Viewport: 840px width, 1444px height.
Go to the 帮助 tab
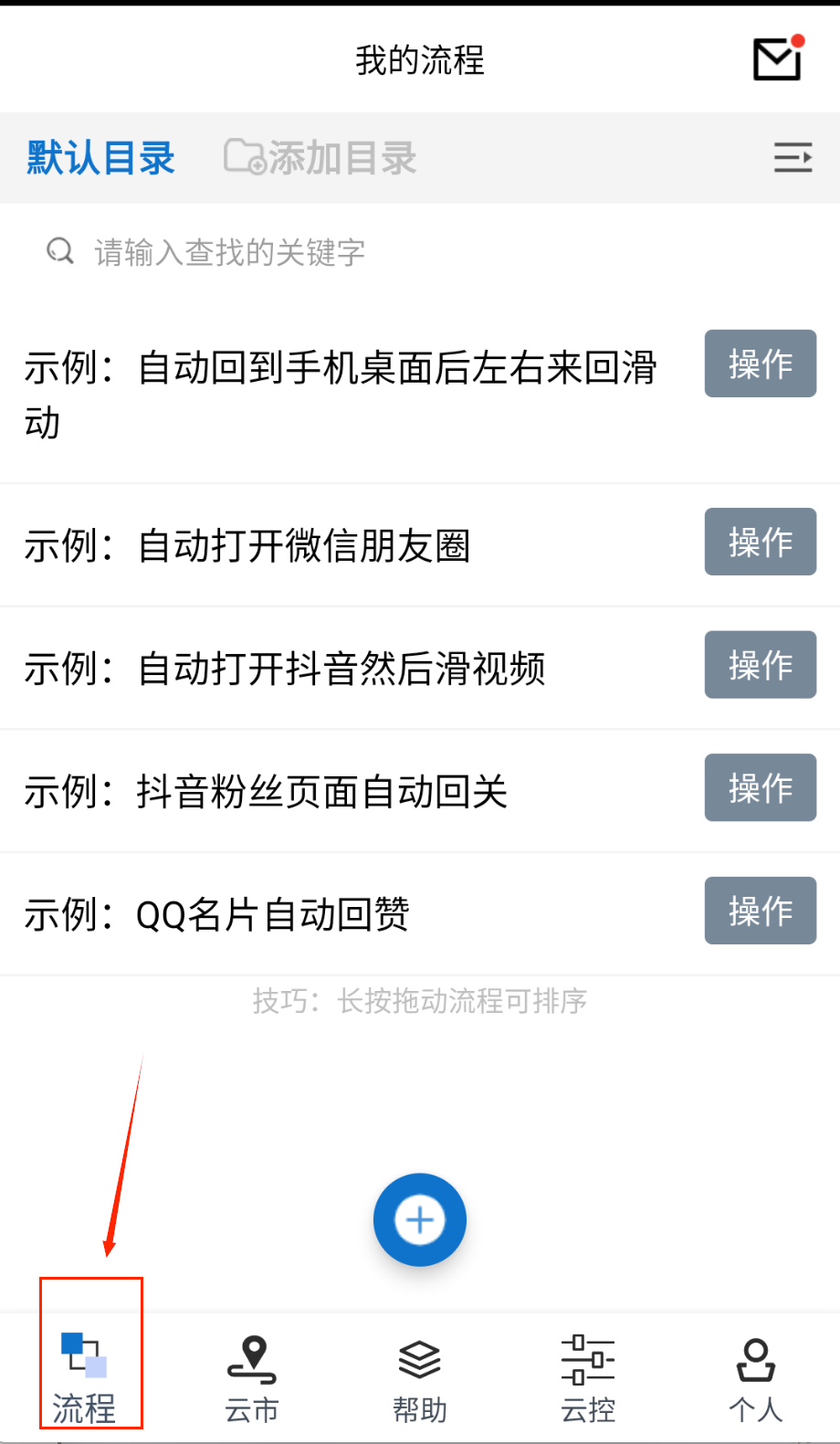coord(420,1379)
